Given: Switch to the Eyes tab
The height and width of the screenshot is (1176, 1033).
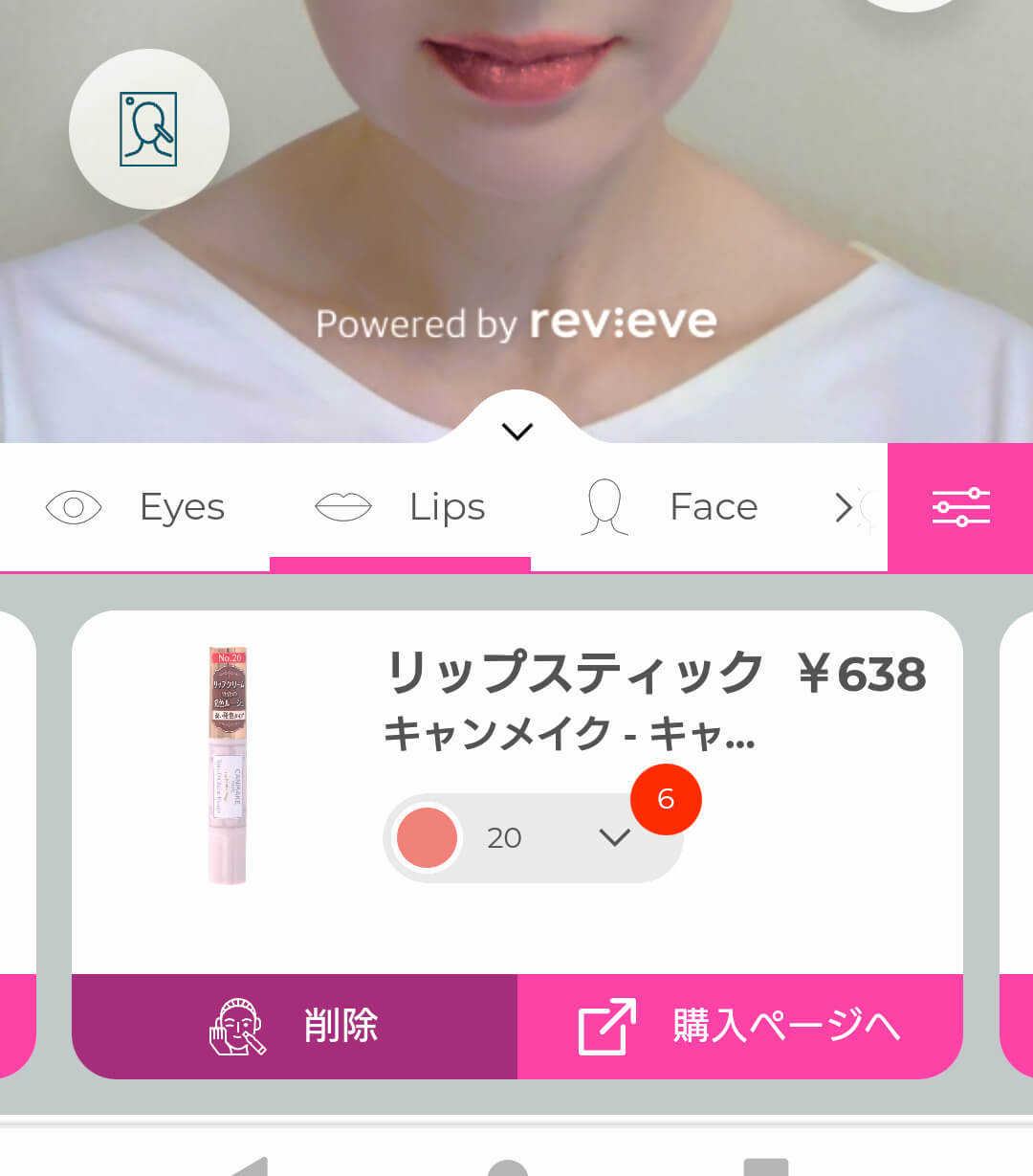Looking at the screenshot, I should [135, 507].
